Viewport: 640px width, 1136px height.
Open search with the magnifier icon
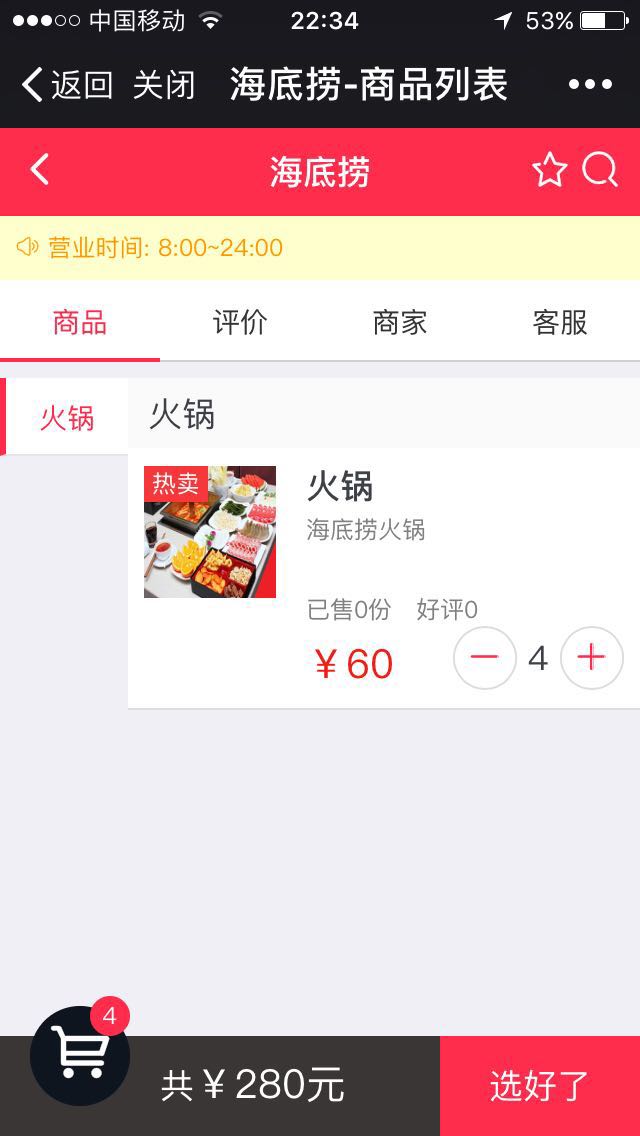tap(600, 171)
